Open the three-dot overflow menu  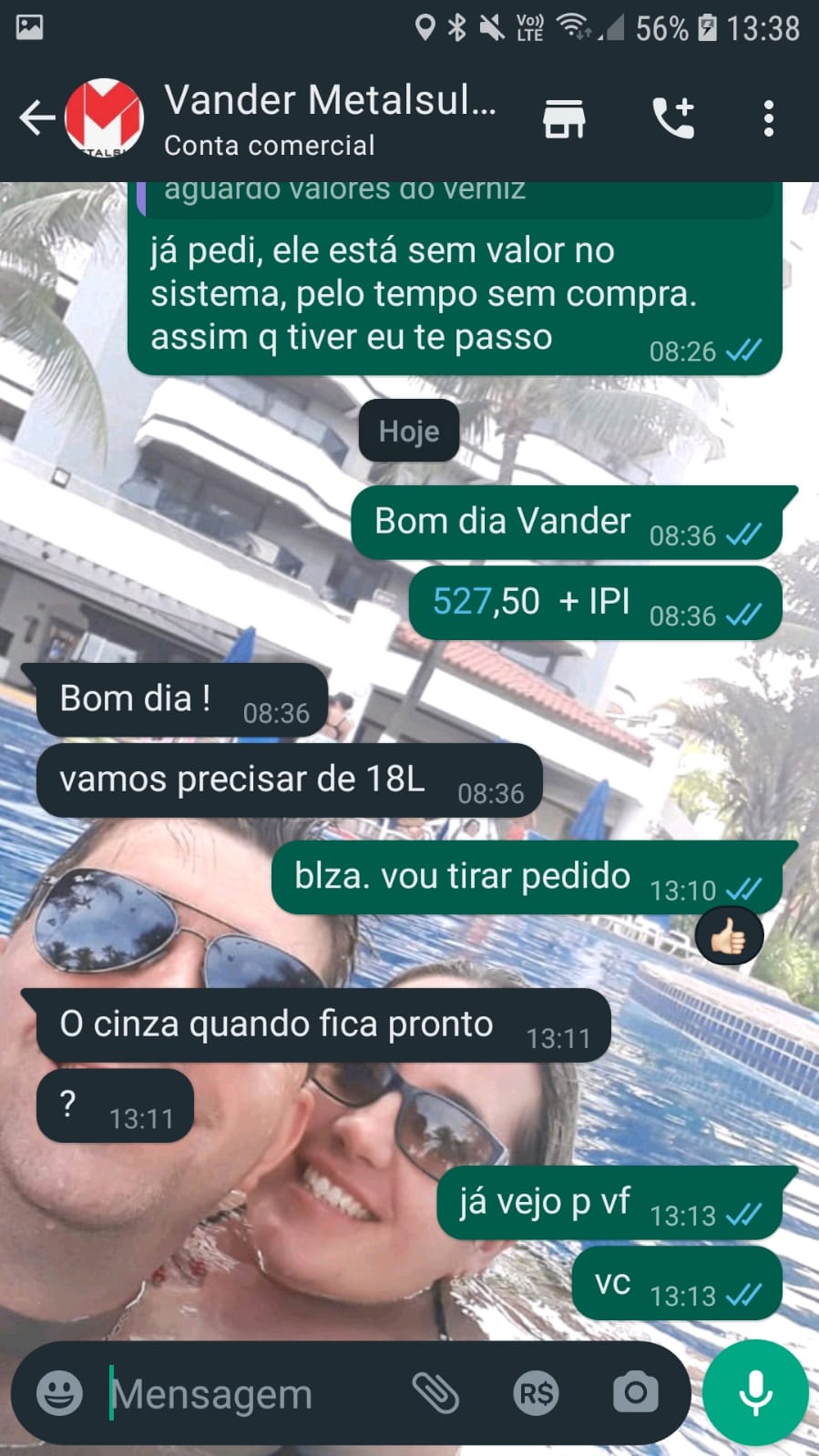click(769, 118)
